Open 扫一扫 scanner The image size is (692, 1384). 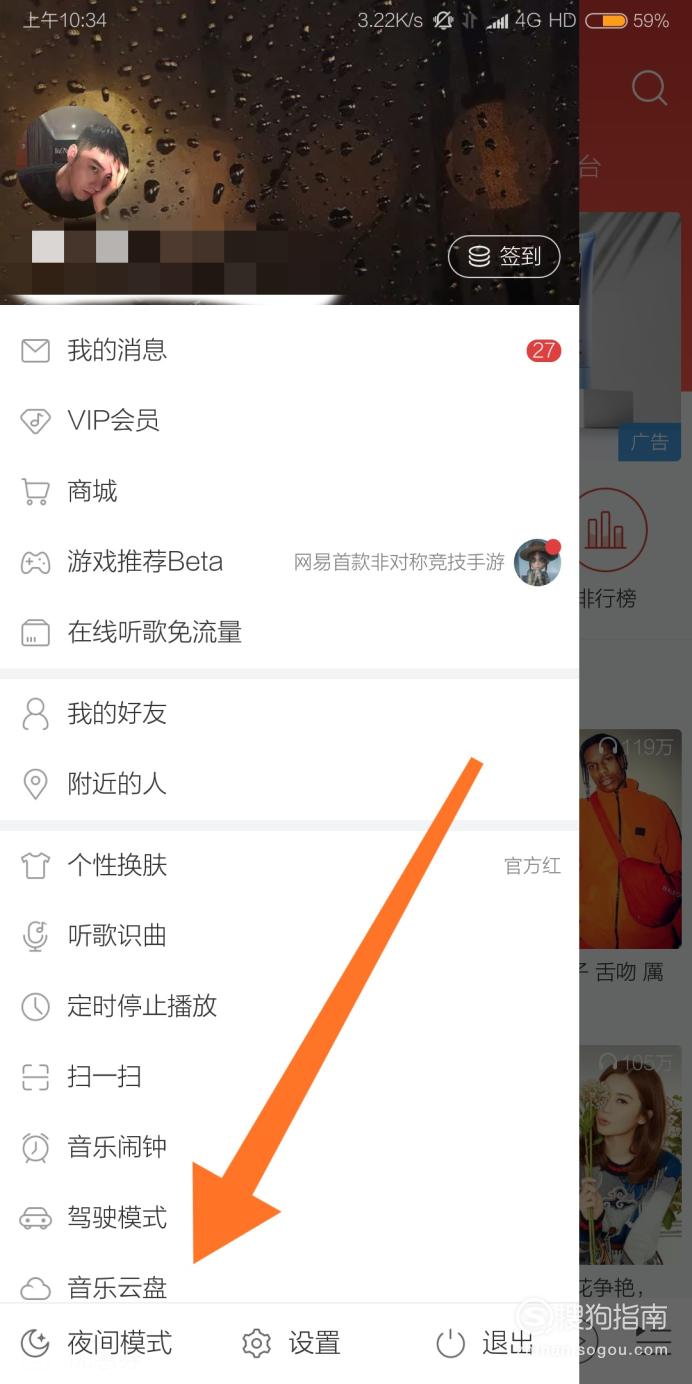coord(289,1077)
